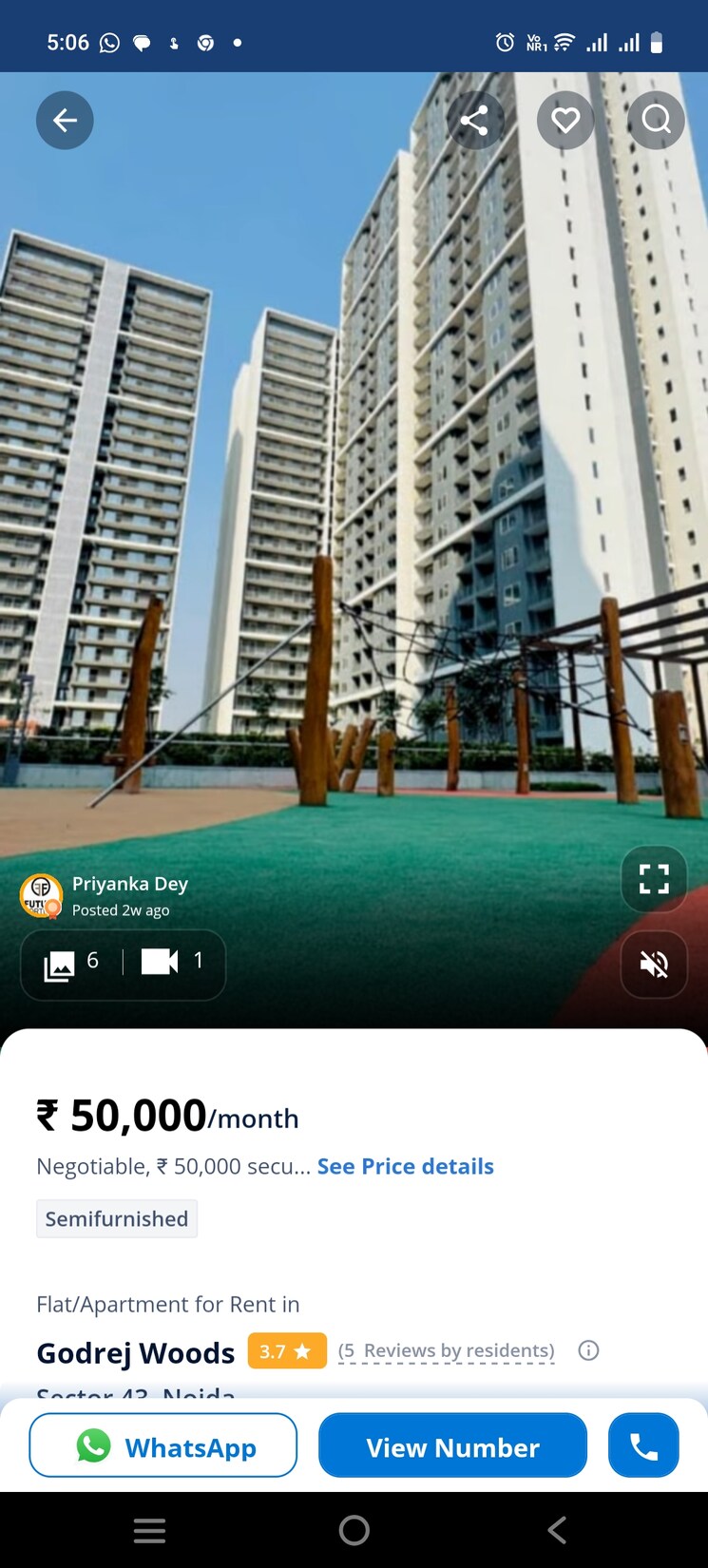Contact the owner via WhatsApp
Image resolution: width=708 pixels, height=1568 pixels.
[x=163, y=1445]
